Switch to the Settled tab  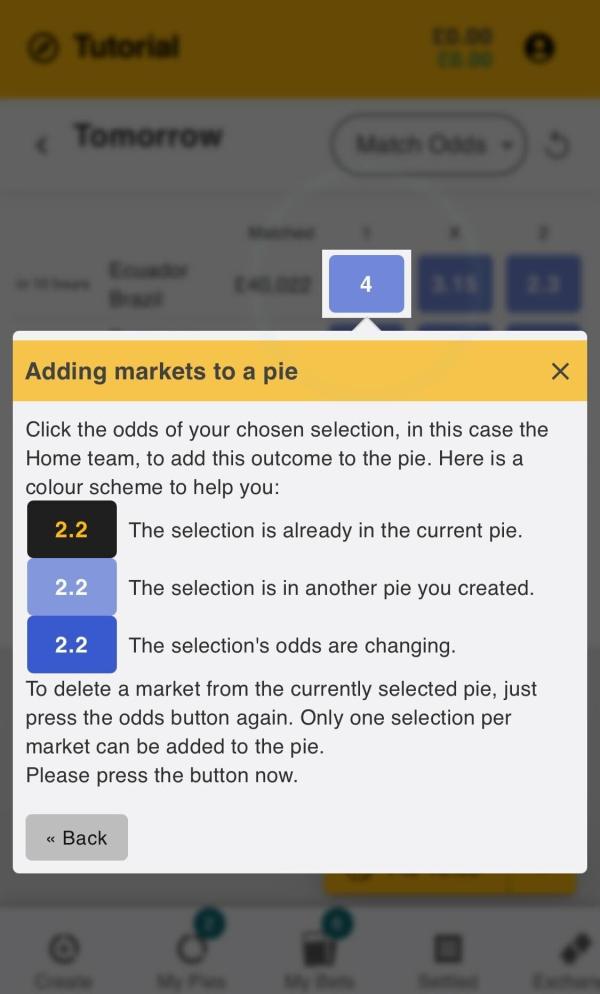pos(448,957)
